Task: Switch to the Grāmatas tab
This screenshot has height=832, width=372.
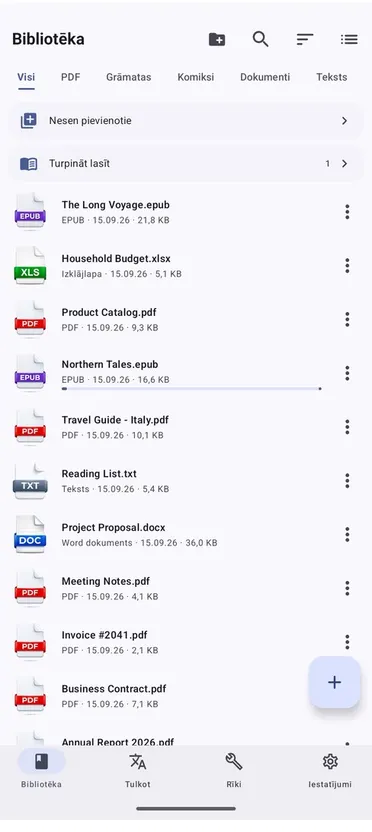Action: [128, 77]
